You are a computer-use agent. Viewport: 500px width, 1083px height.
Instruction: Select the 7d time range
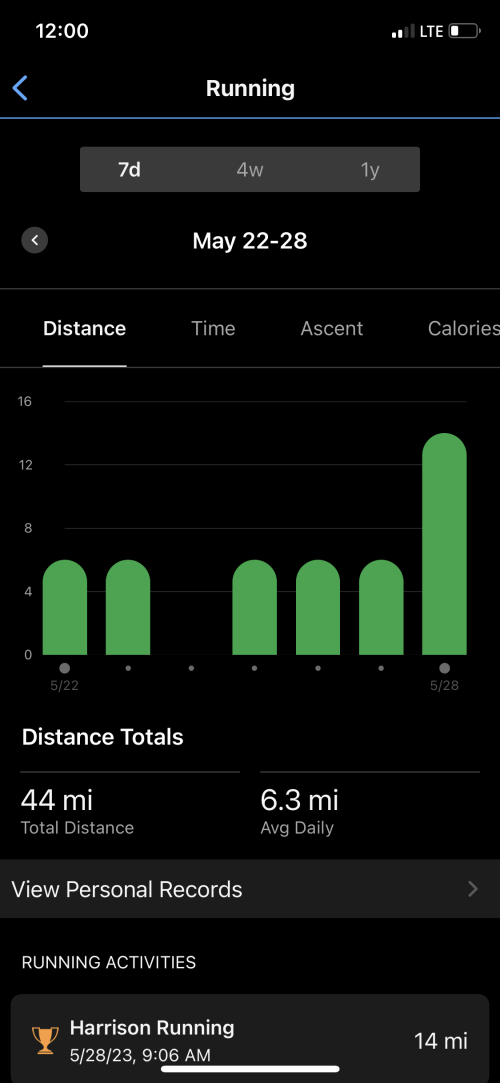(129, 169)
